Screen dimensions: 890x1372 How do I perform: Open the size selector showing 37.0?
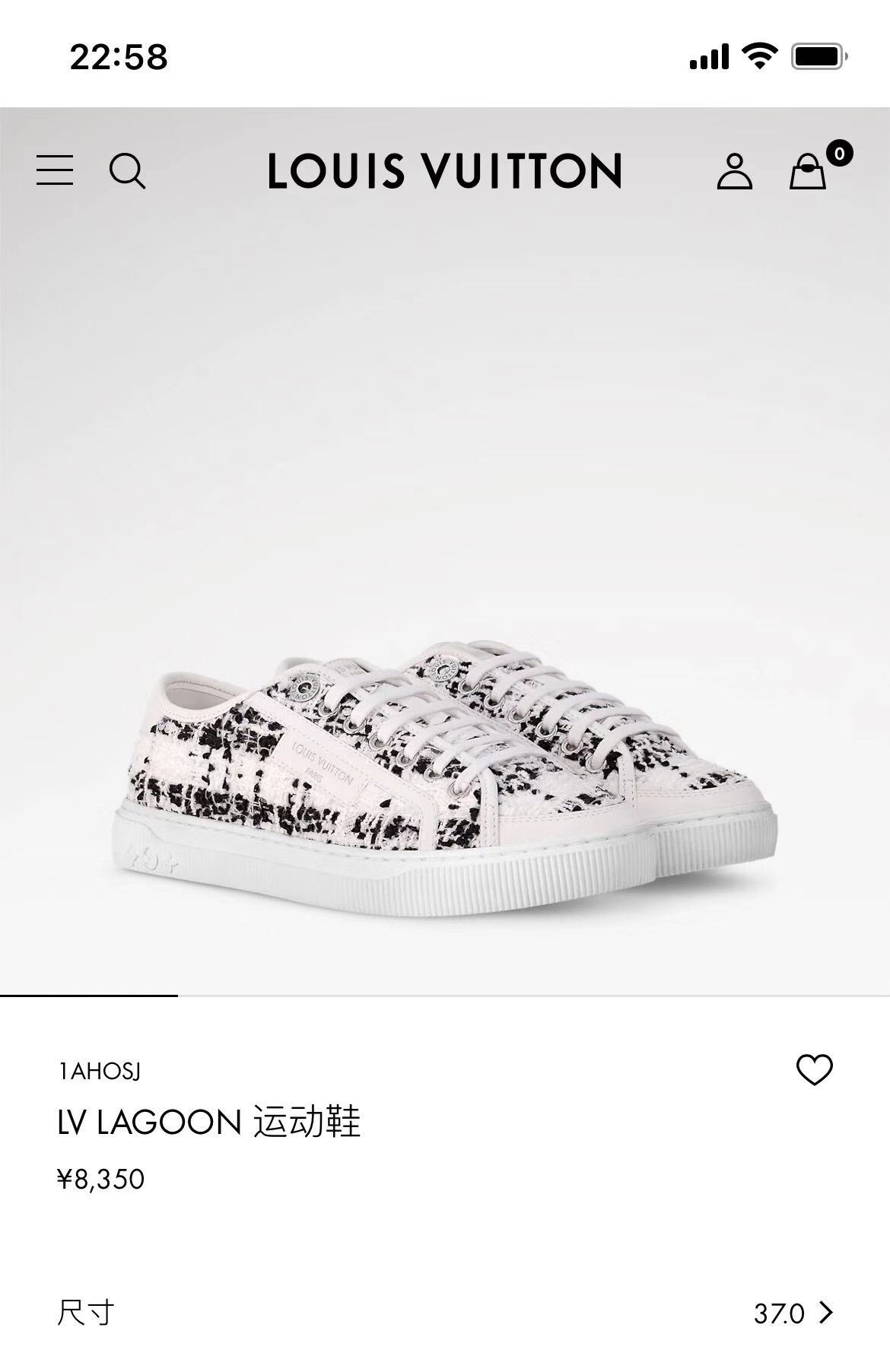point(793,1313)
